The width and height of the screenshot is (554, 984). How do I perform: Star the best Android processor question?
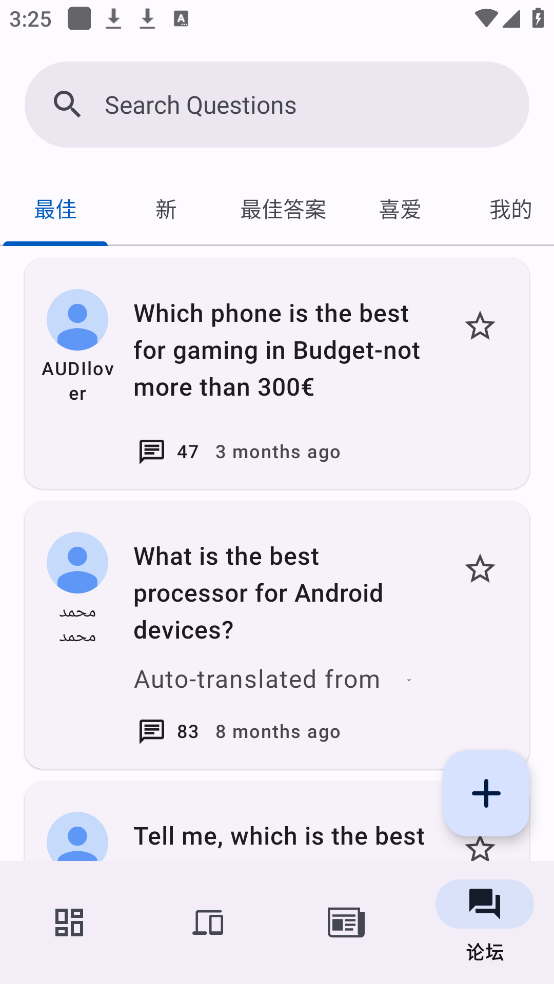480,569
